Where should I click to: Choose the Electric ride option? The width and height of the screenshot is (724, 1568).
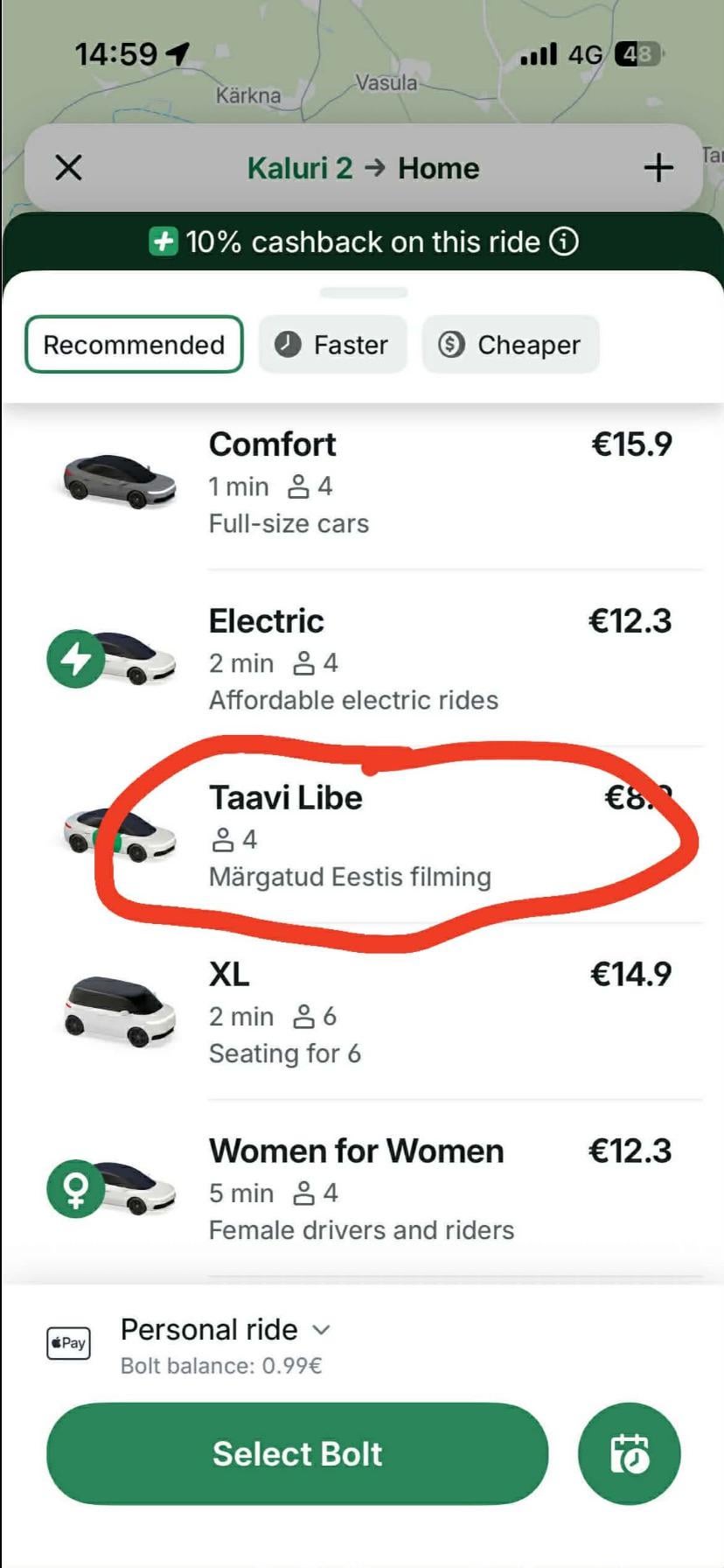tap(367, 659)
